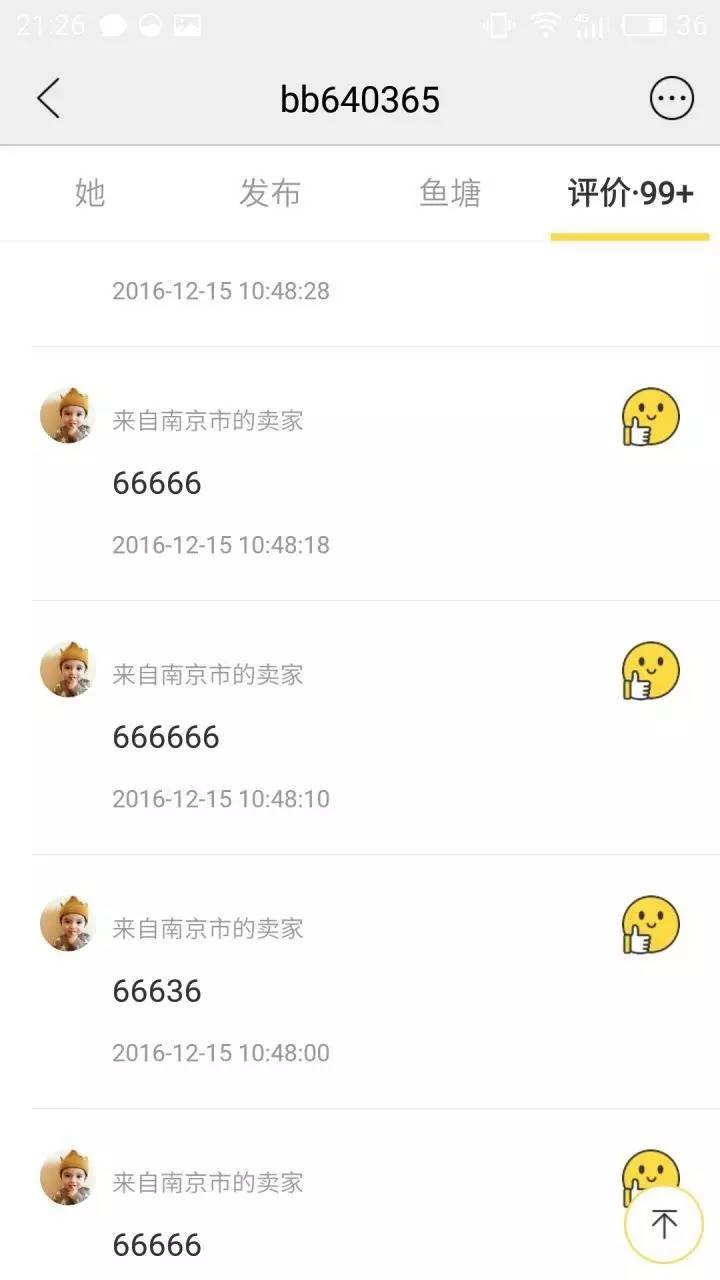Jump back to top with the arrow button

point(664,1222)
